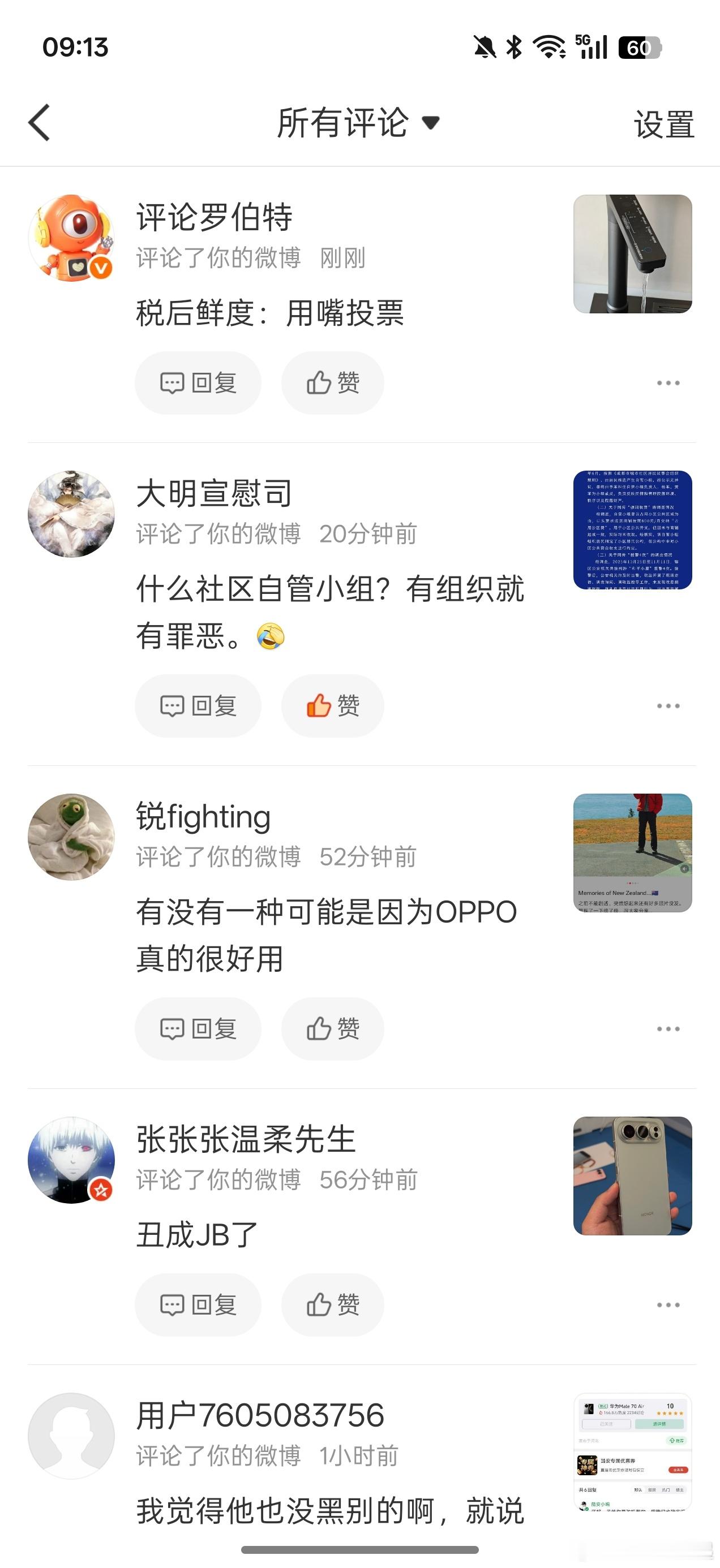Tap the back arrow to exit comments
Screen dimensions: 720x1568
40,122
